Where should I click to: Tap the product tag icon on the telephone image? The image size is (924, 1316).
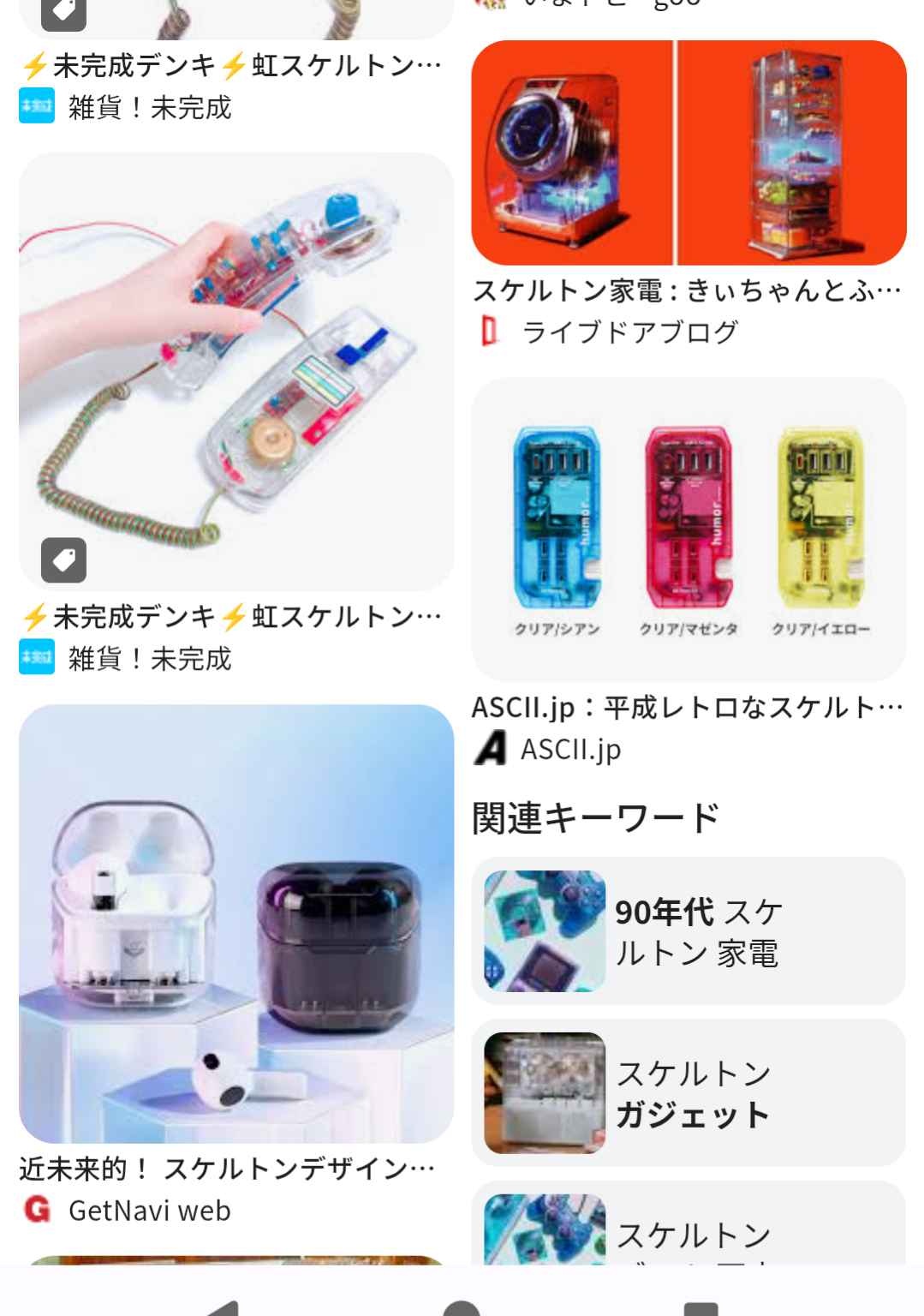point(64,560)
